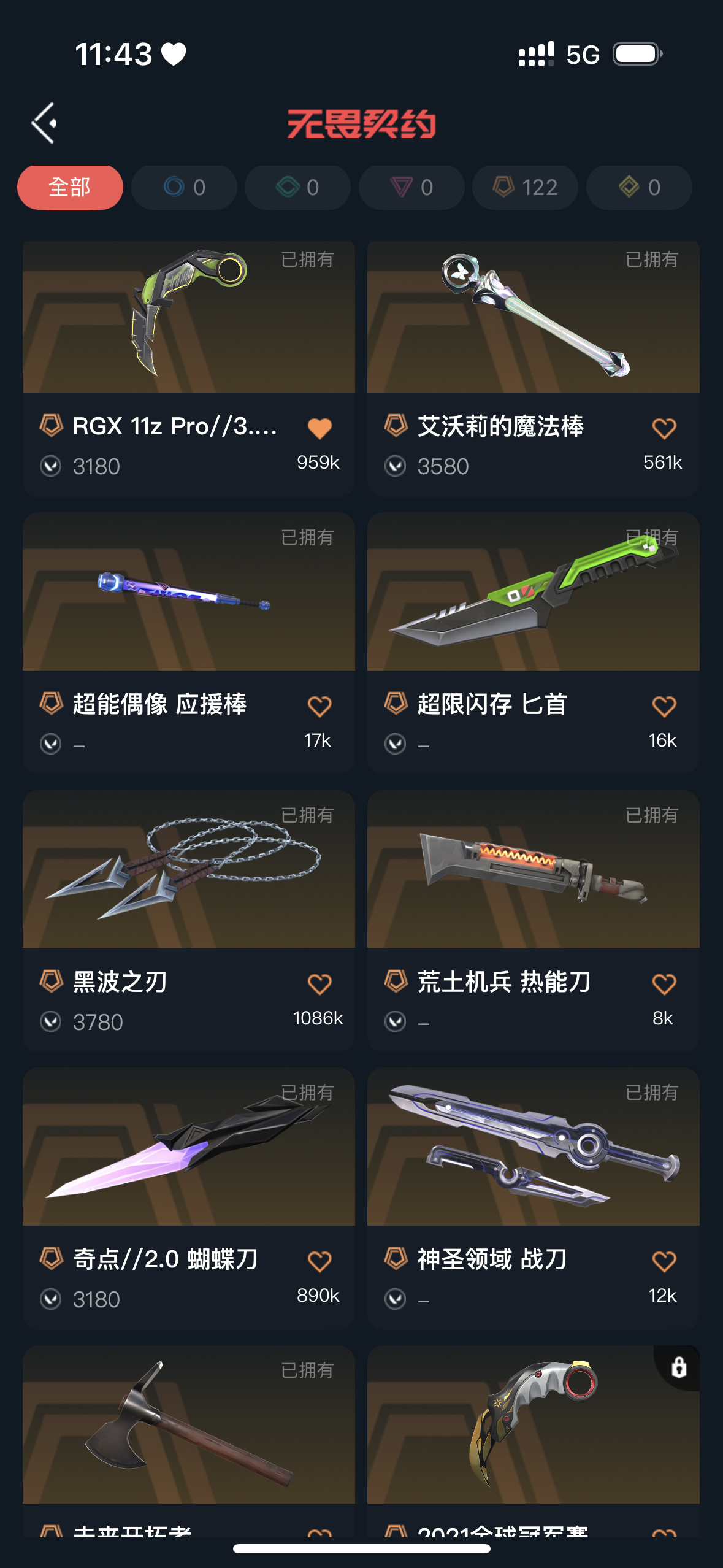
Task: Open 荒土机兵 热能刀 skin card
Action: pyautogui.click(x=533, y=871)
